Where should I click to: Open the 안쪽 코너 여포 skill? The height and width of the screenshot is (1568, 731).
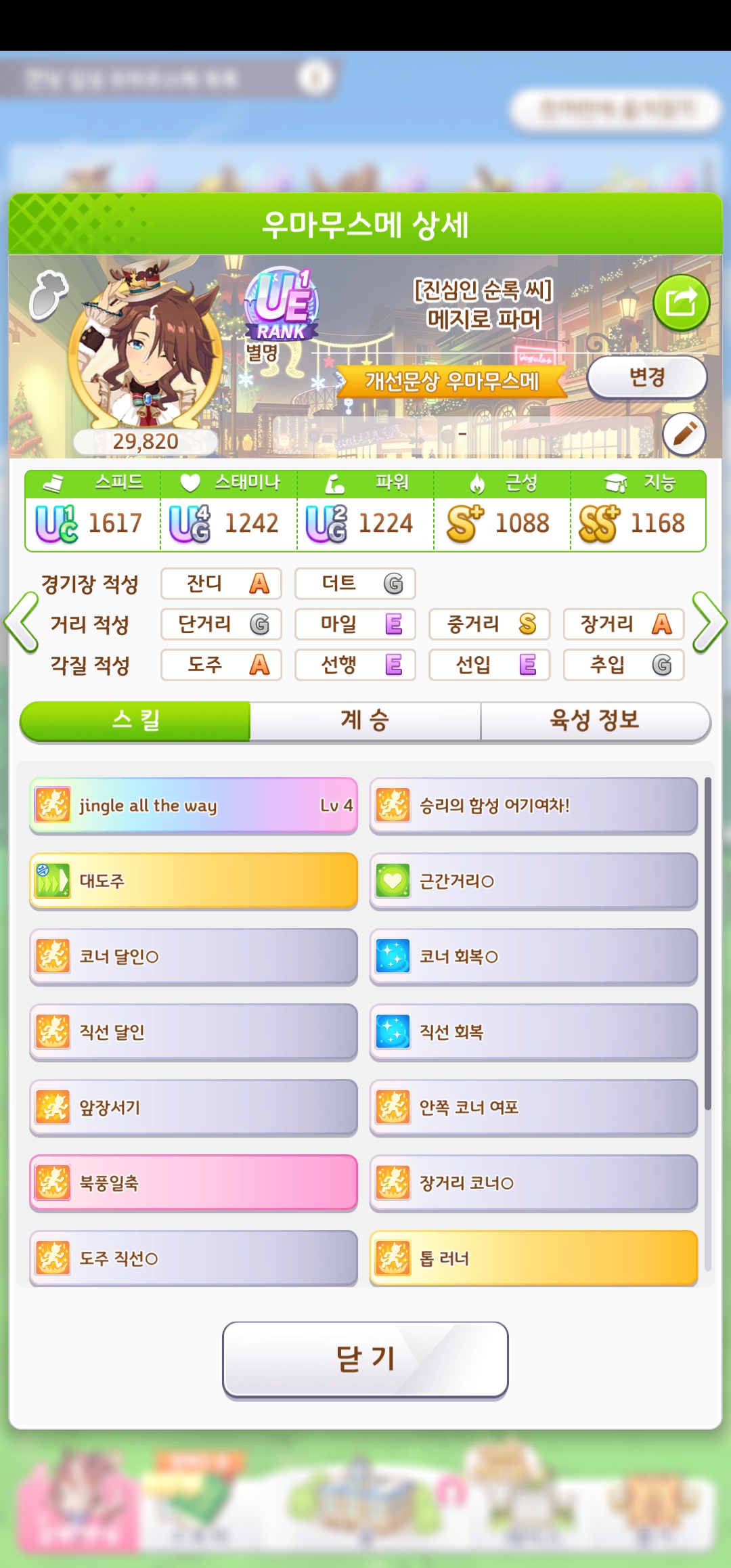pos(533,1108)
